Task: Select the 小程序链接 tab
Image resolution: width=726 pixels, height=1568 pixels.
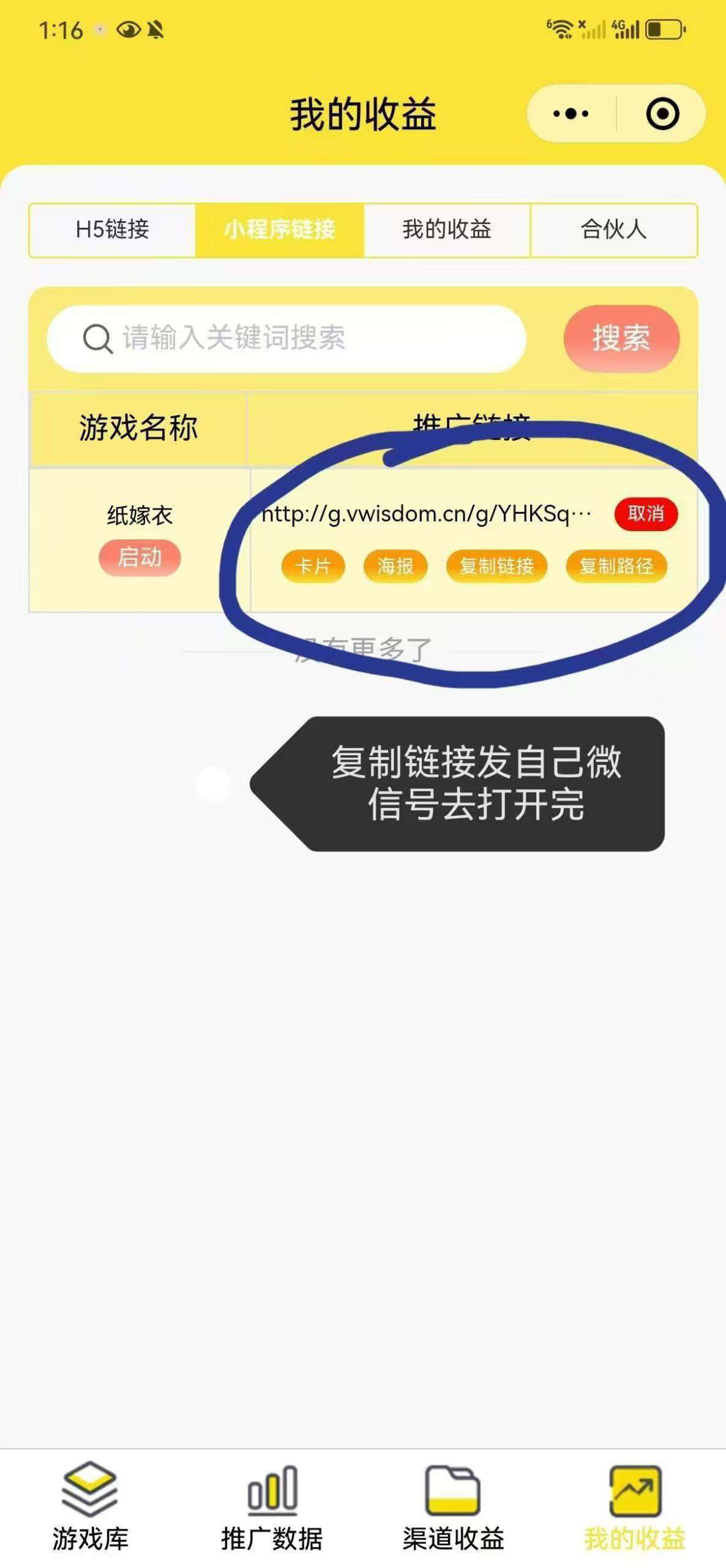Action: 280,230
